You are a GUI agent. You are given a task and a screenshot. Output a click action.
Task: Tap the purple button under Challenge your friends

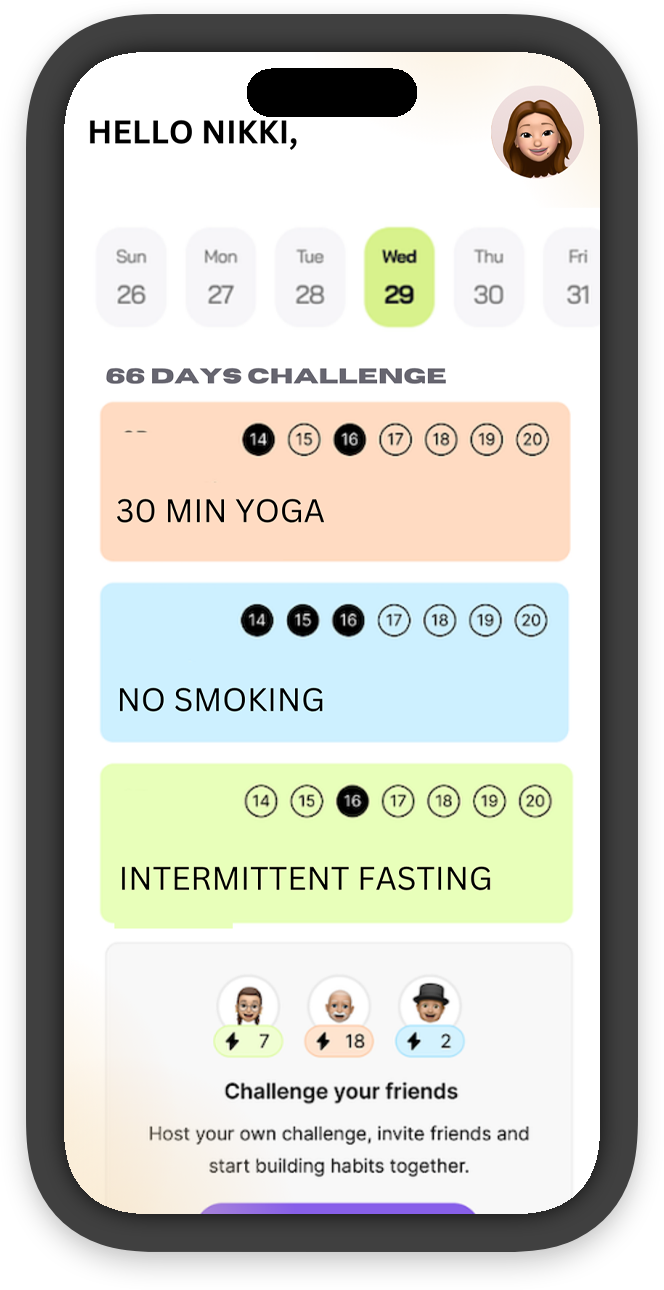pos(337,1210)
